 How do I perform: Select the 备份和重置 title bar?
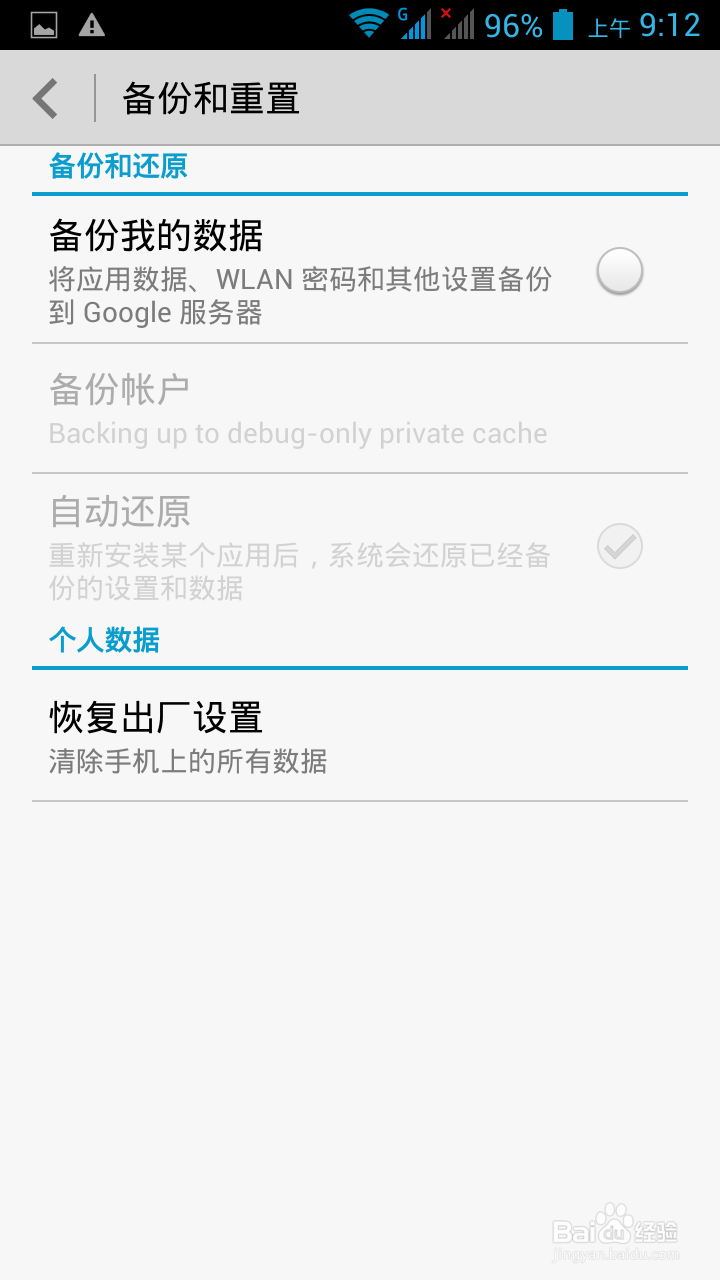pos(210,97)
